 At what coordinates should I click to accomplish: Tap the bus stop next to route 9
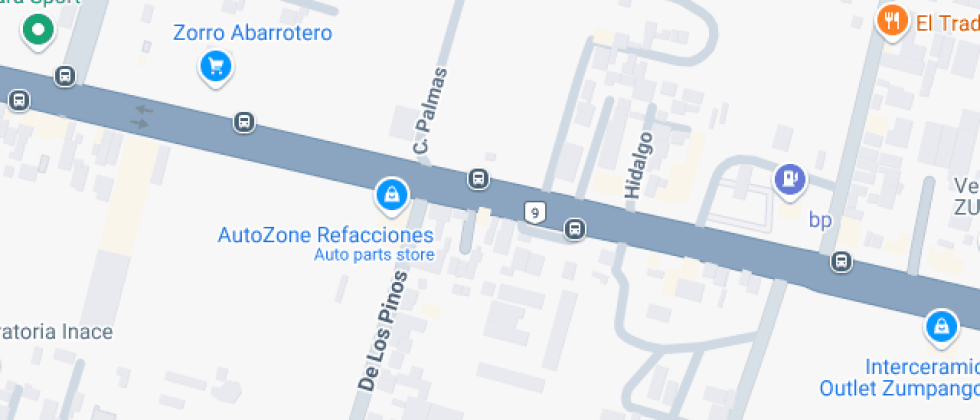point(575,229)
